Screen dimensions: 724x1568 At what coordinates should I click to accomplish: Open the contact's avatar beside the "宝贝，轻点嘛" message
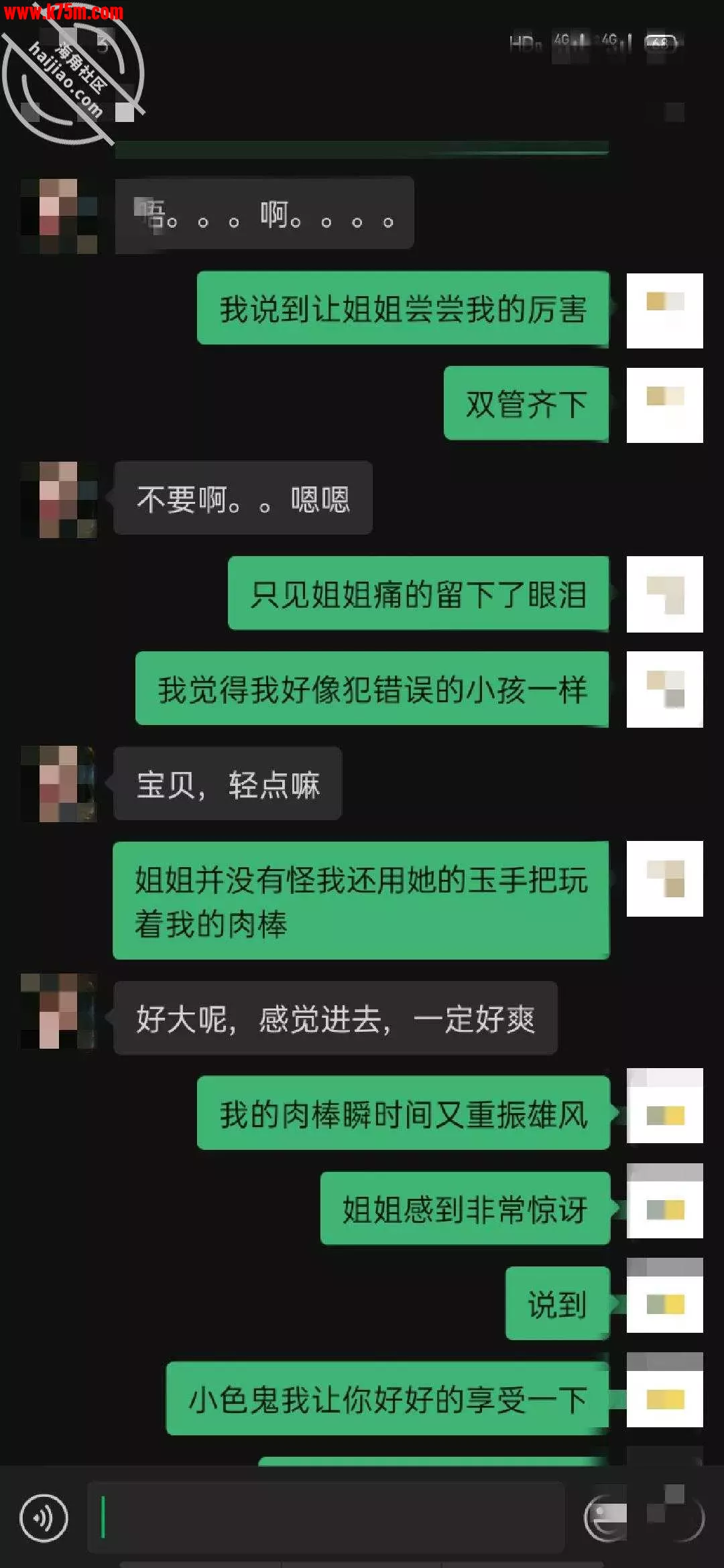(59, 783)
